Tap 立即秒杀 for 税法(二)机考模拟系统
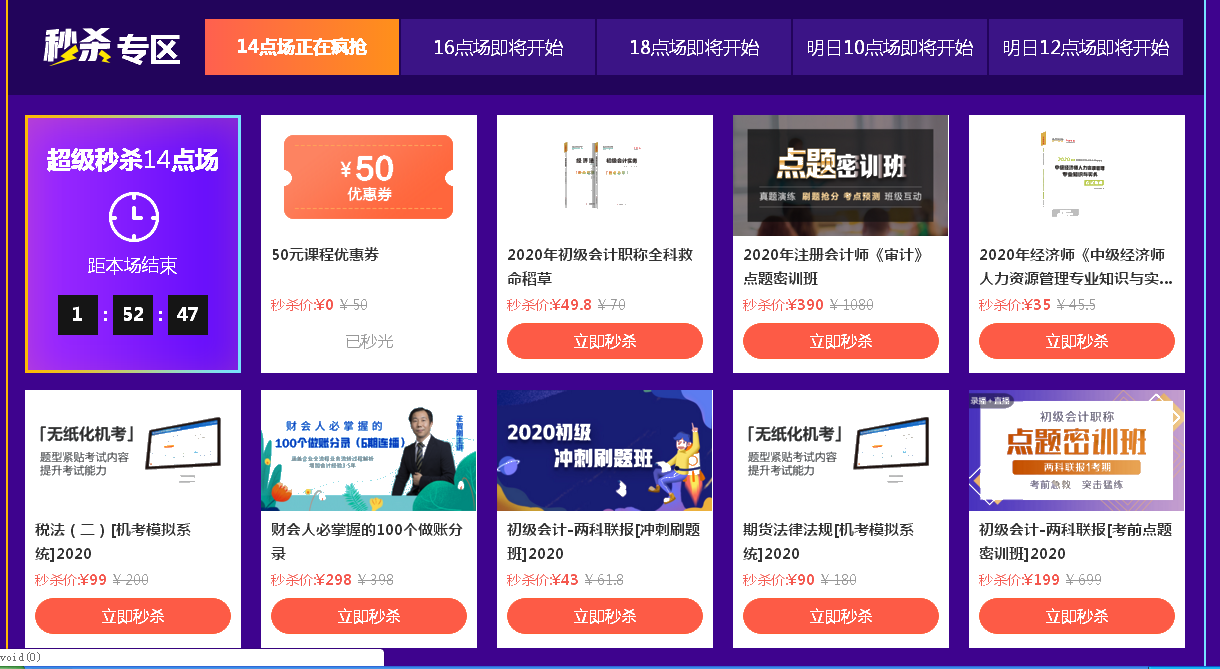 pos(132,616)
